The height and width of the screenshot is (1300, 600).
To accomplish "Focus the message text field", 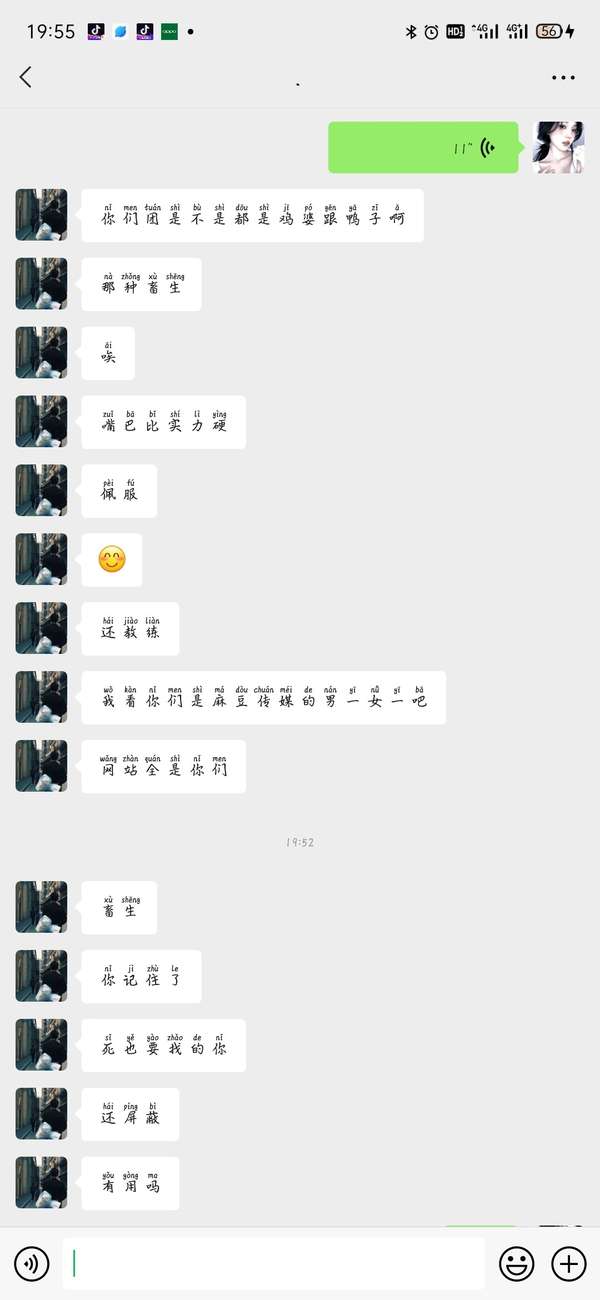I will point(273,1264).
